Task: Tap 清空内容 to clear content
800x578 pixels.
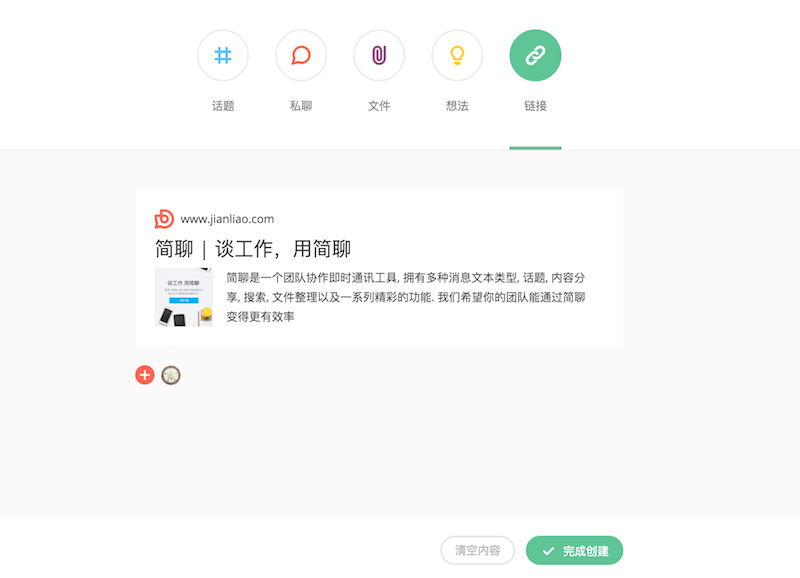Action: click(x=478, y=550)
